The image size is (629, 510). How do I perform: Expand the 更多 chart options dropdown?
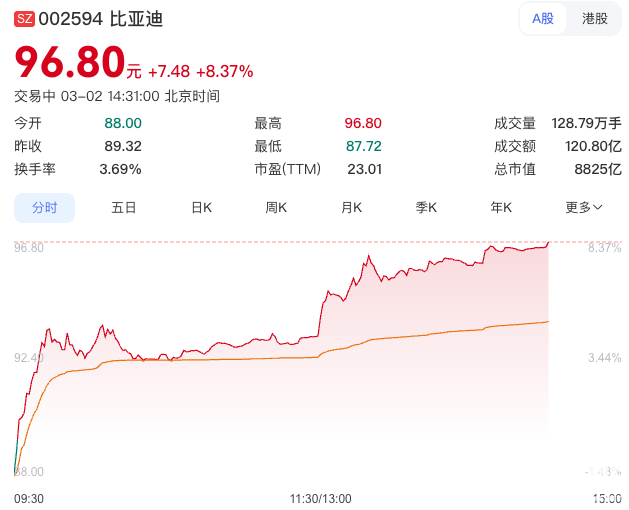click(583, 207)
